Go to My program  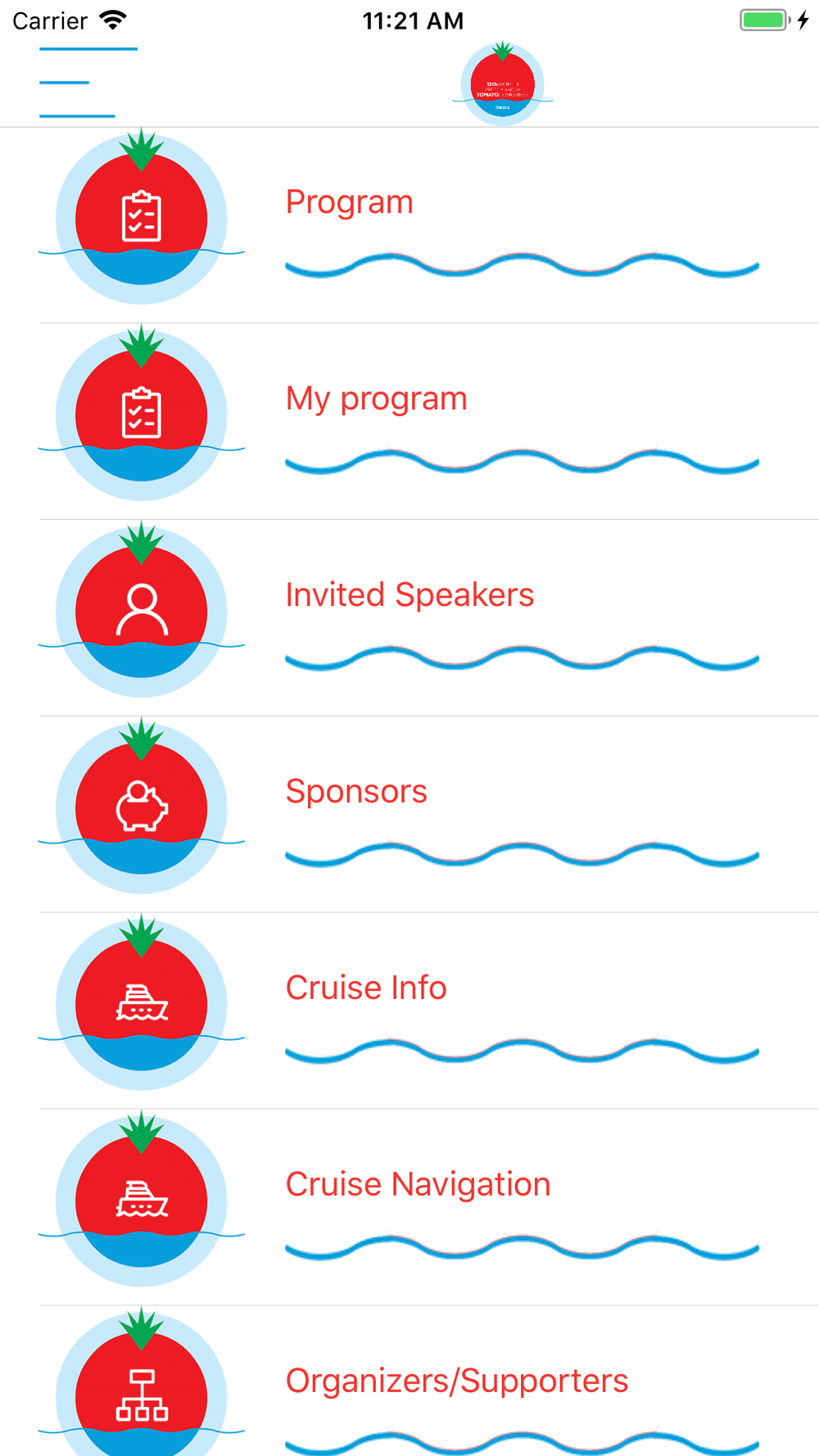click(409, 422)
